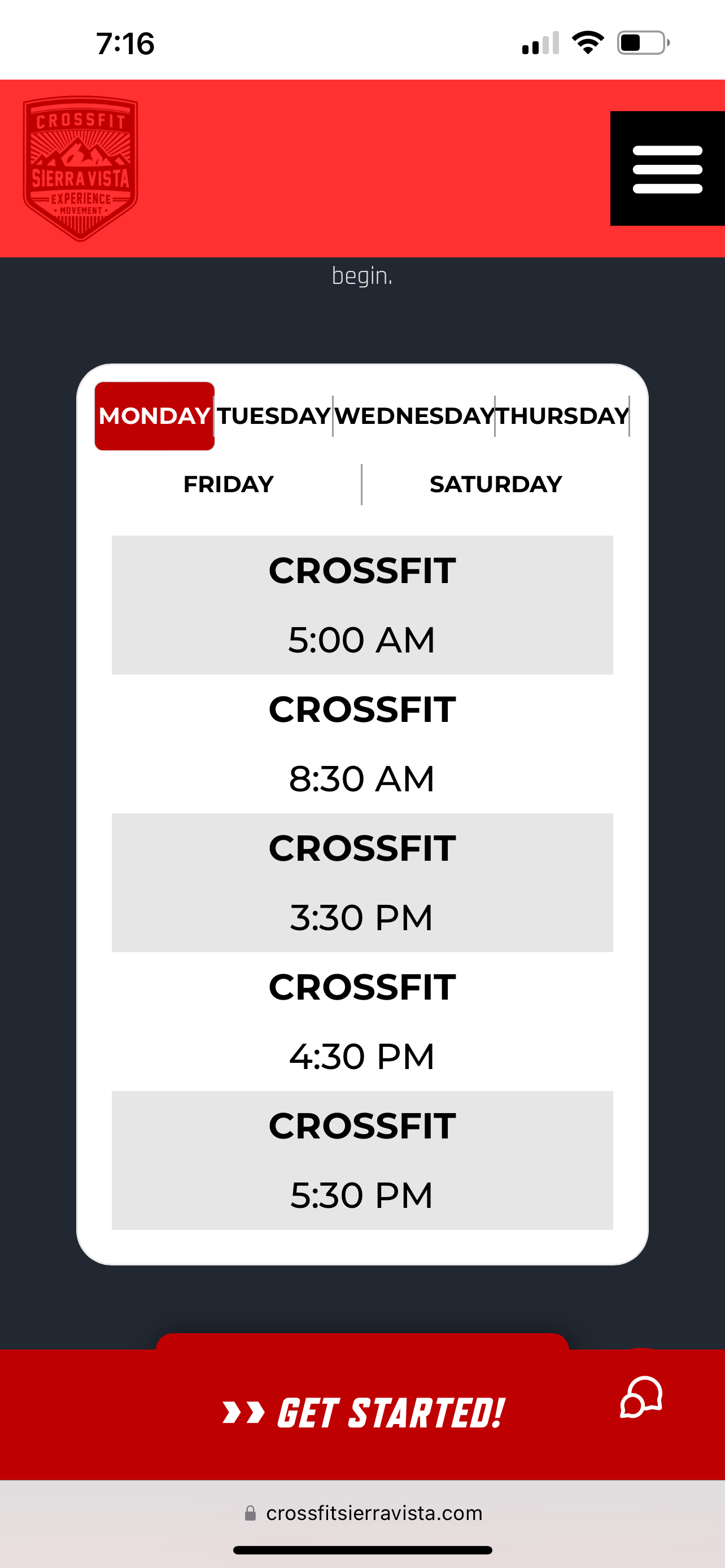Open the chat bubble icon

(x=641, y=1398)
